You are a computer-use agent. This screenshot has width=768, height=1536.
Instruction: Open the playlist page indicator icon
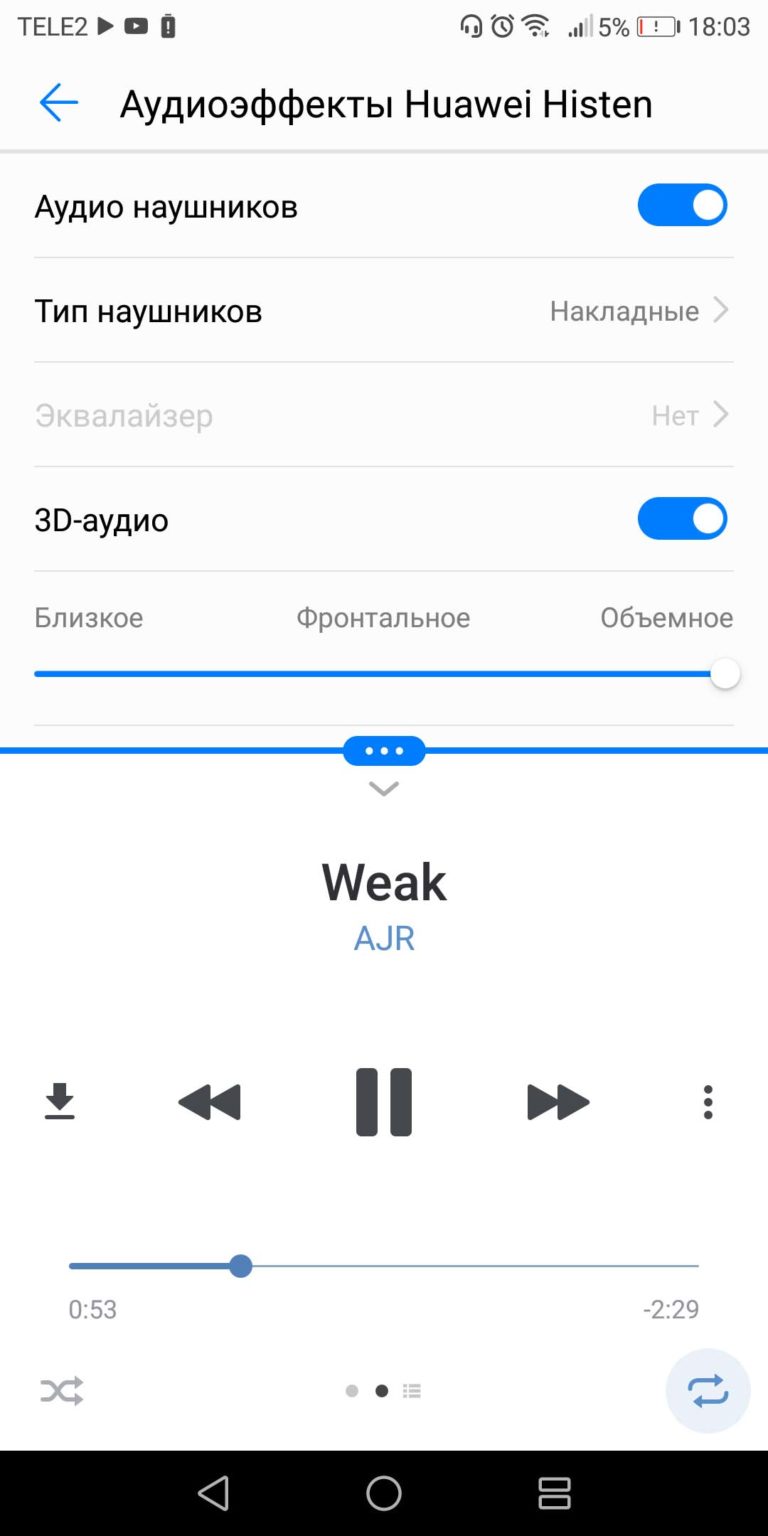412,1391
